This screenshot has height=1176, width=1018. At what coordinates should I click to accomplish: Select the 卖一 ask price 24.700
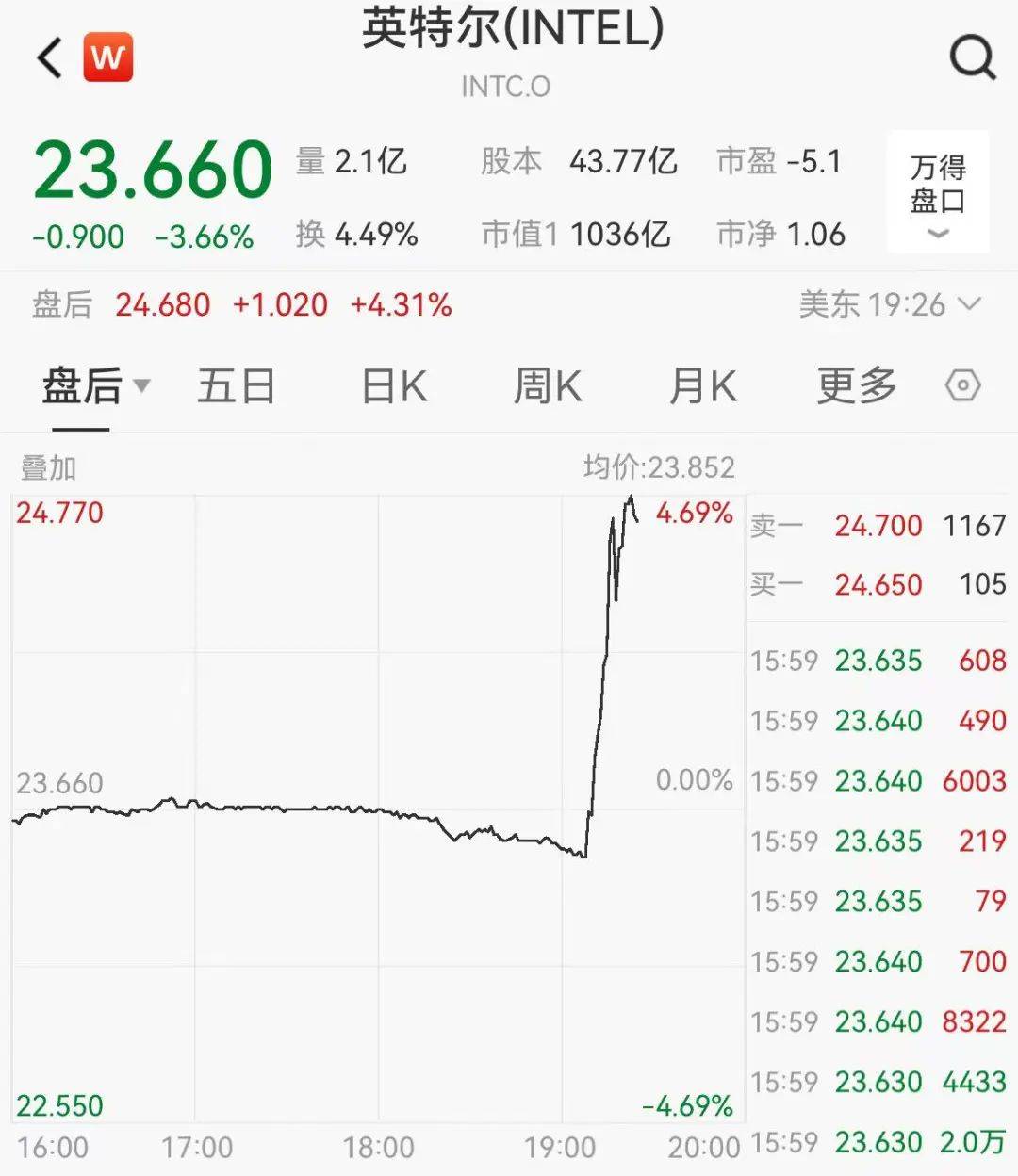[x=879, y=525]
